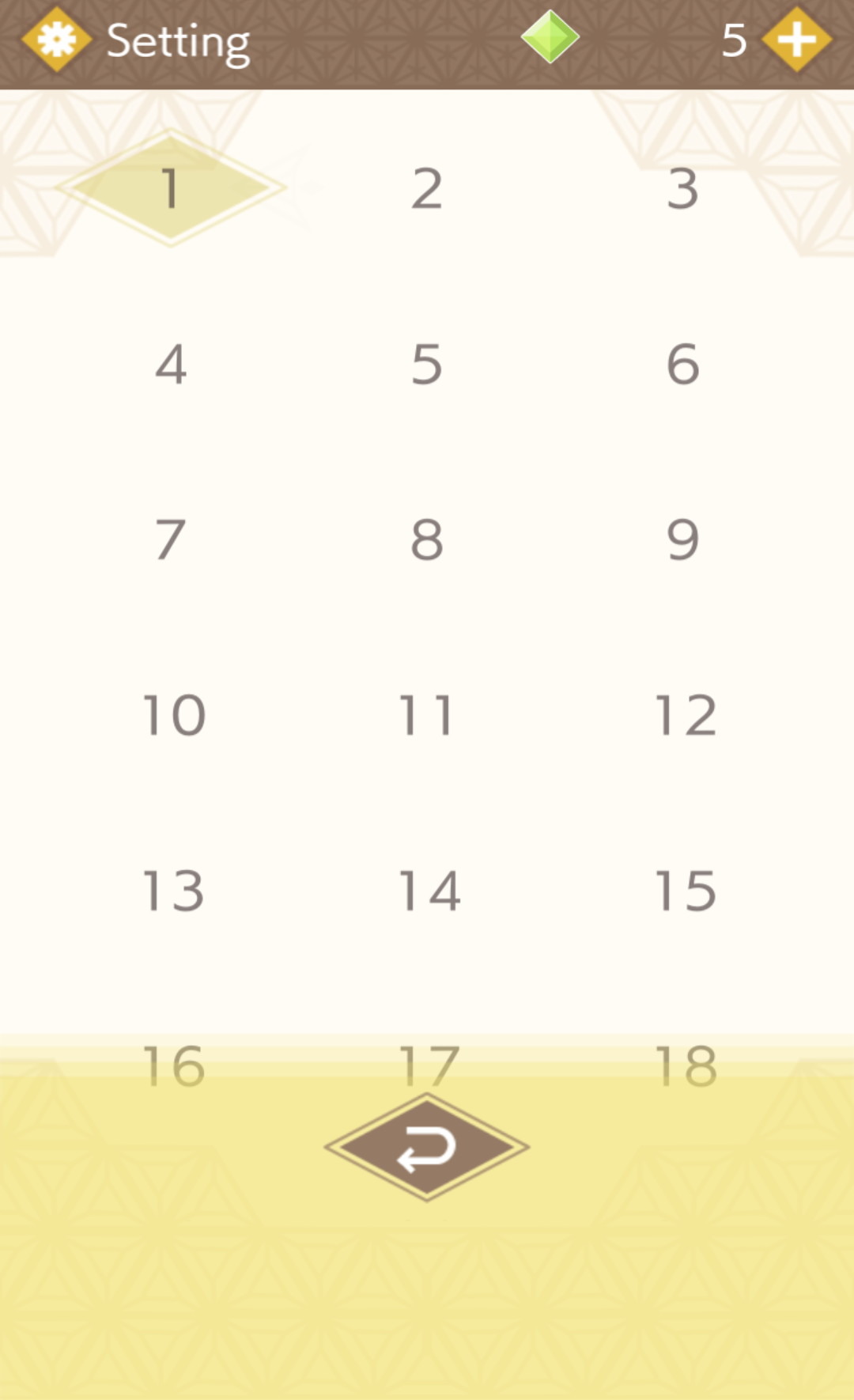854x1400 pixels.
Task: Open level 10
Action: (x=174, y=716)
